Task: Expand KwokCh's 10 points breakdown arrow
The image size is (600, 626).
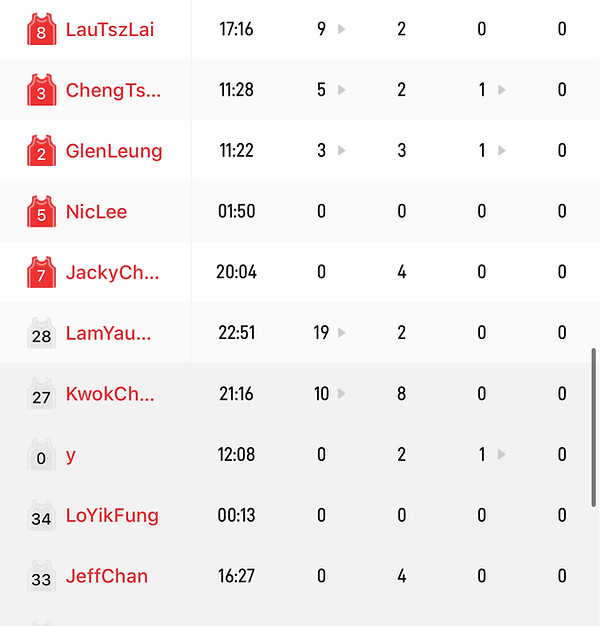Action: click(x=342, y=394)
